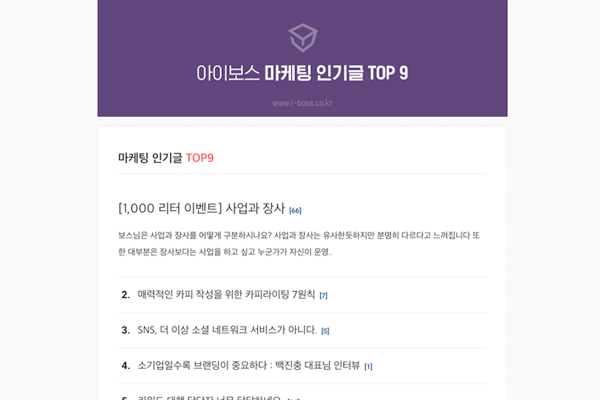Open the 사업과 장사 event article

[200, 209]
